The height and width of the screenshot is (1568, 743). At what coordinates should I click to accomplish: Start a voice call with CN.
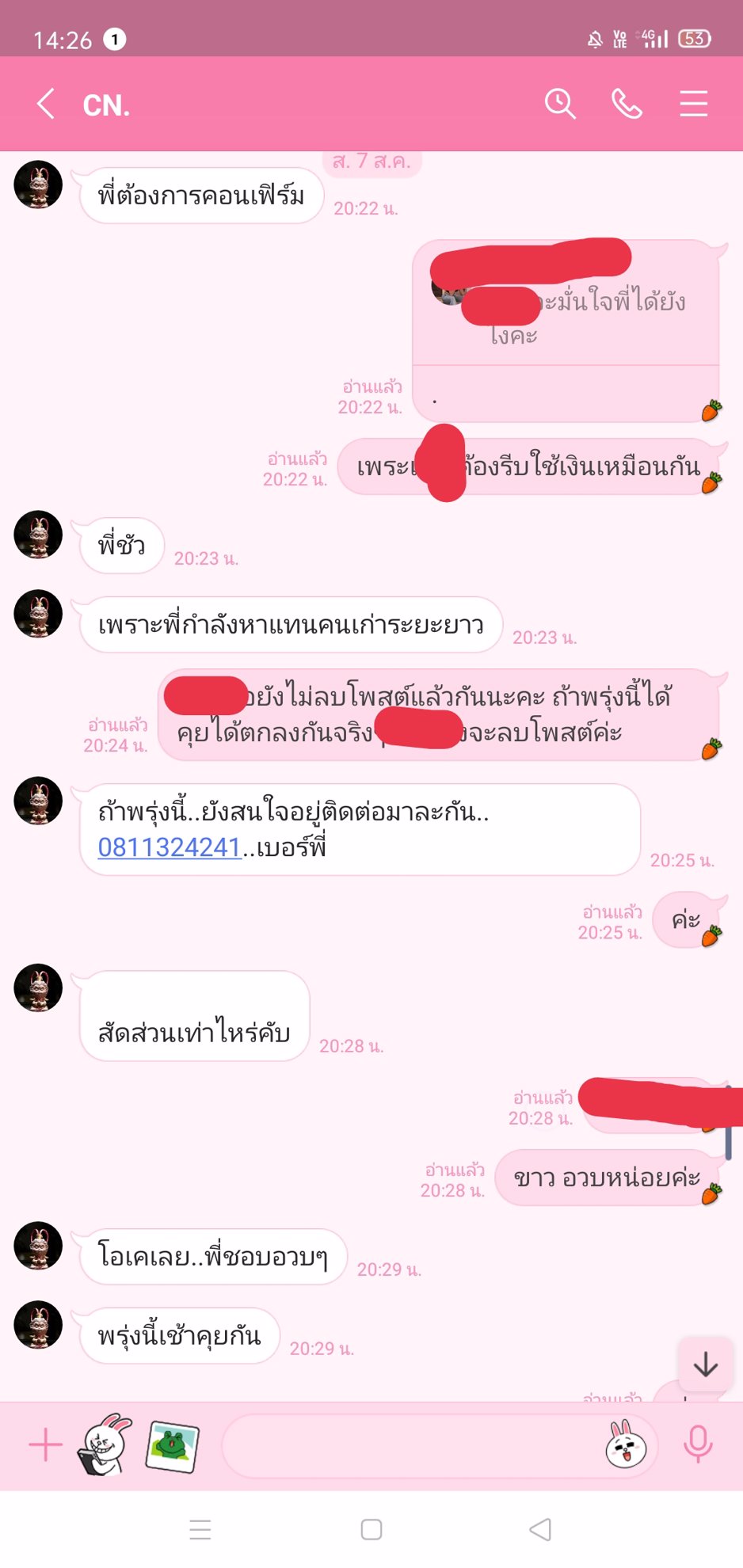pos(627,104)
